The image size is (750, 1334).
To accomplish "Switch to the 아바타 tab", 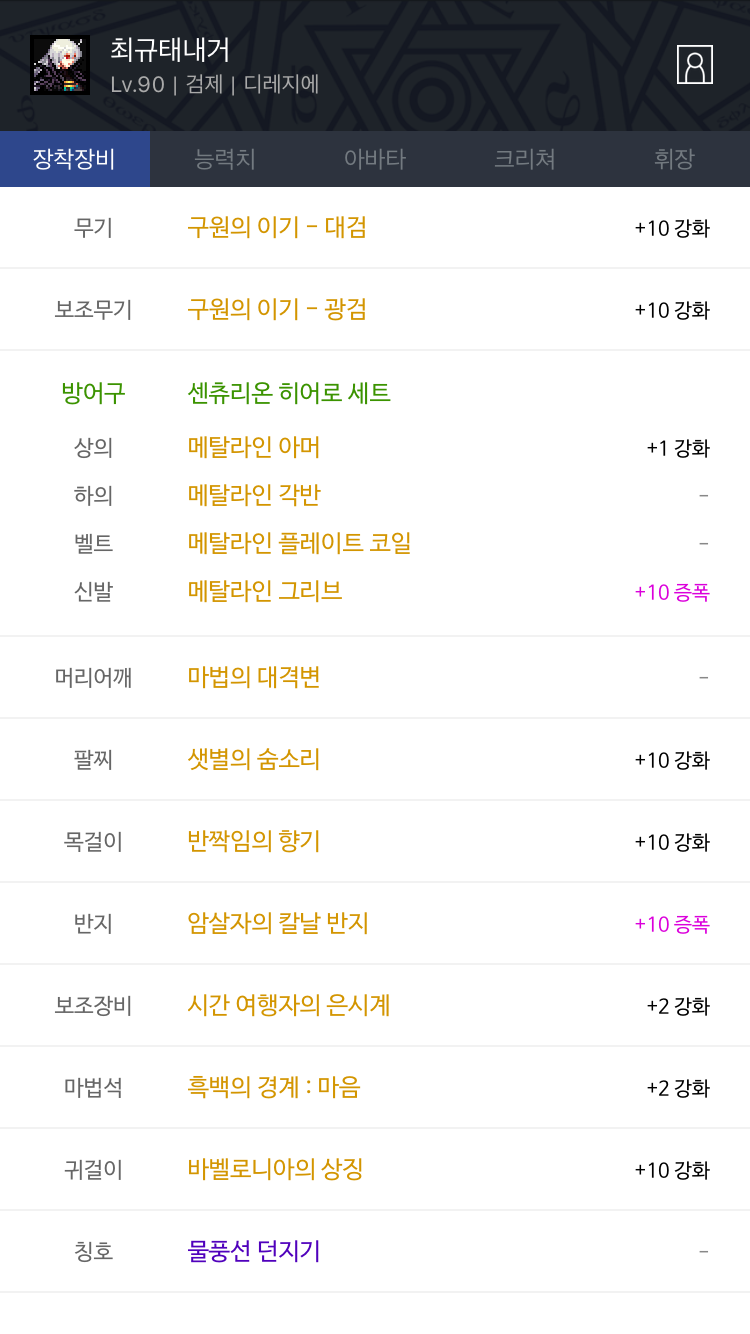I will pos(375,159).
